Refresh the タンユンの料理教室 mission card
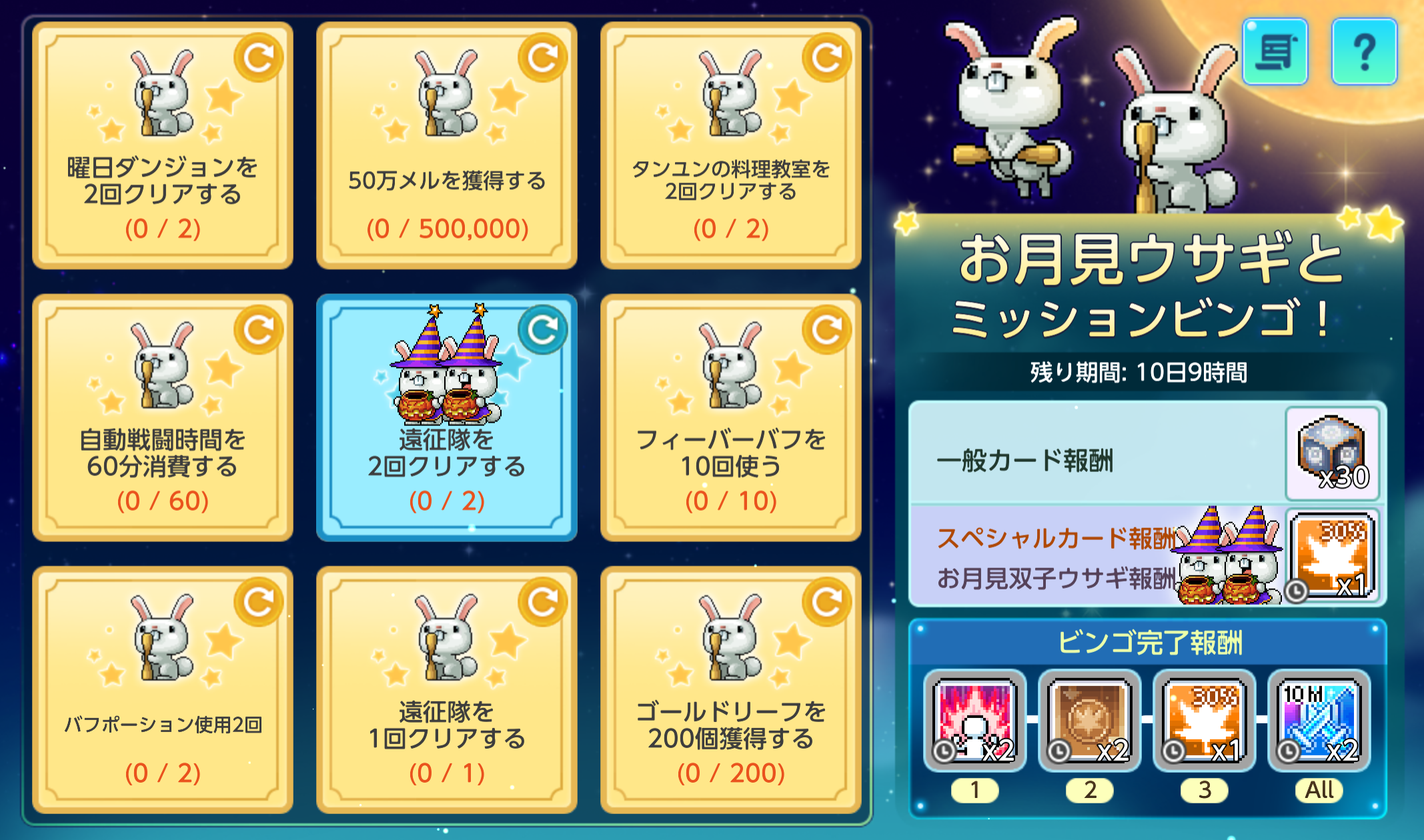 tap(826, 58)
